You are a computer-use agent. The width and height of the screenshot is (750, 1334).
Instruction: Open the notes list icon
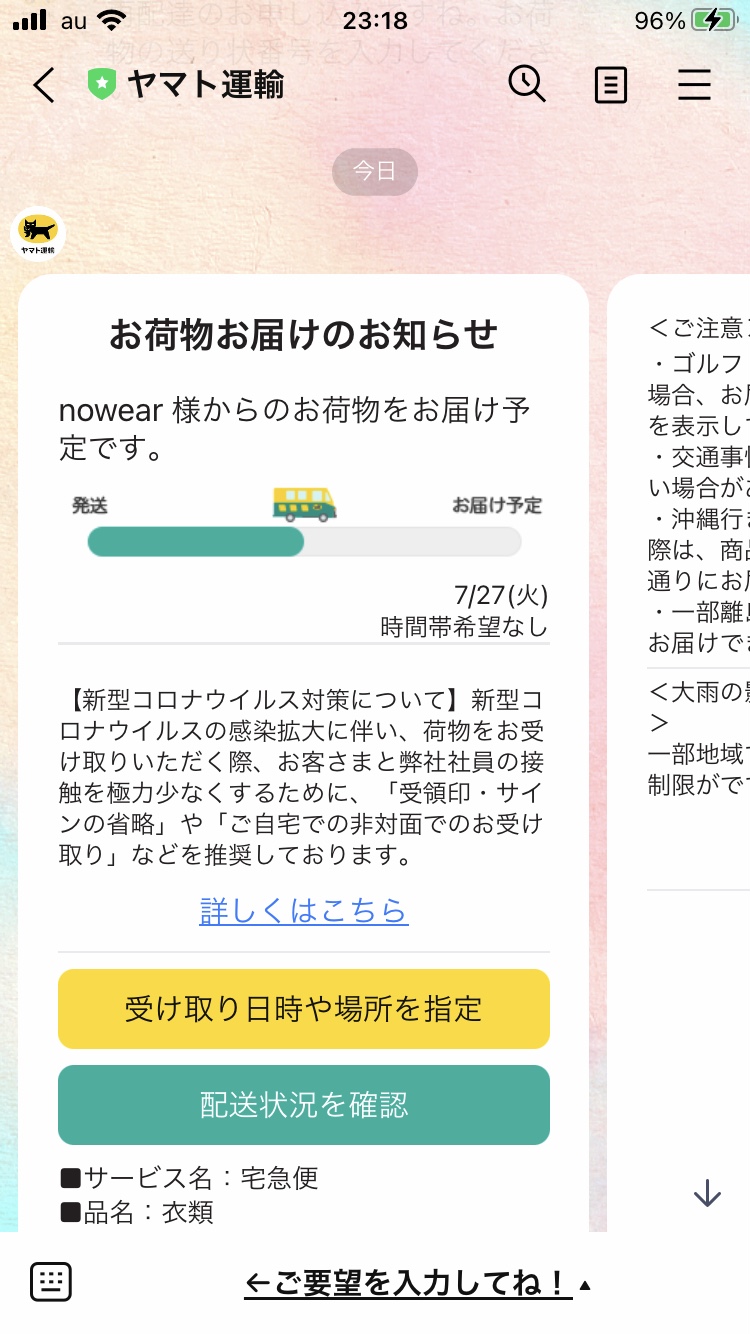pyautogui.click(x=611, y=86)
